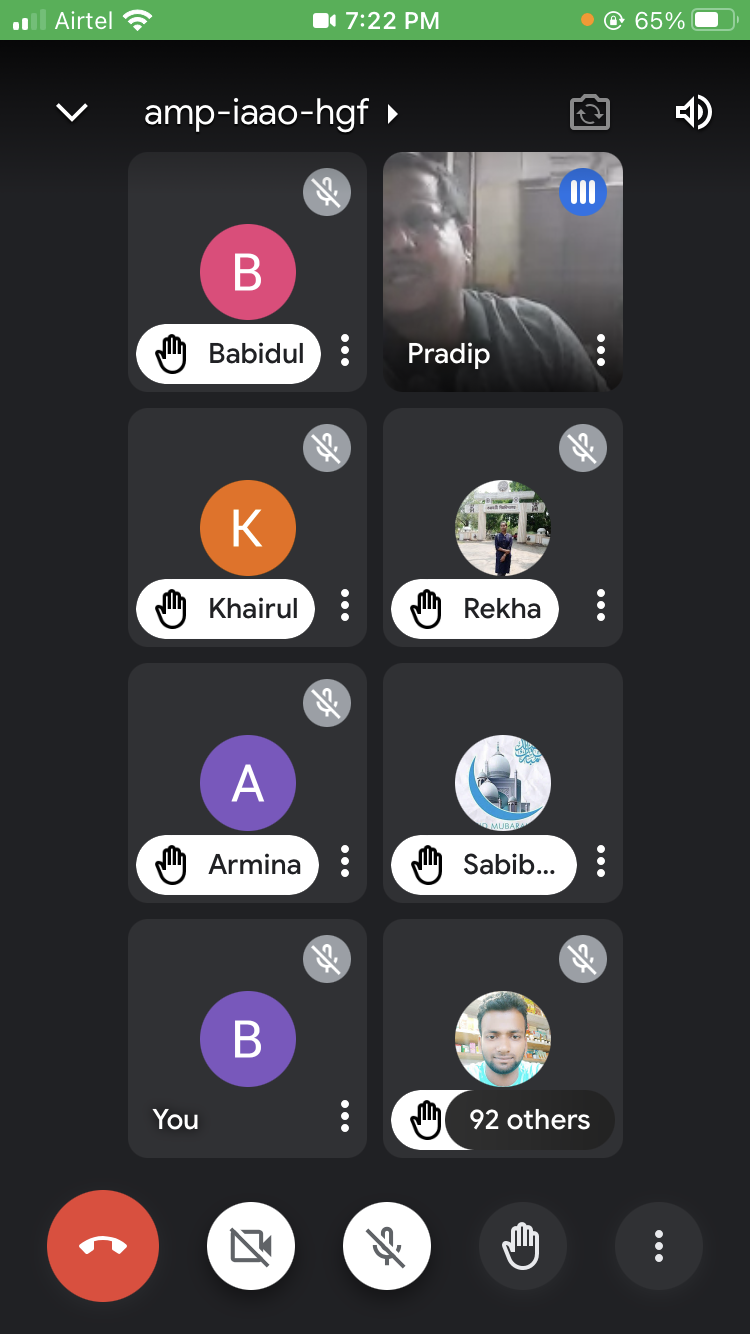Switch camera with the flip icon
Screen dimensions: 750x1334
(x=590, y=113)
